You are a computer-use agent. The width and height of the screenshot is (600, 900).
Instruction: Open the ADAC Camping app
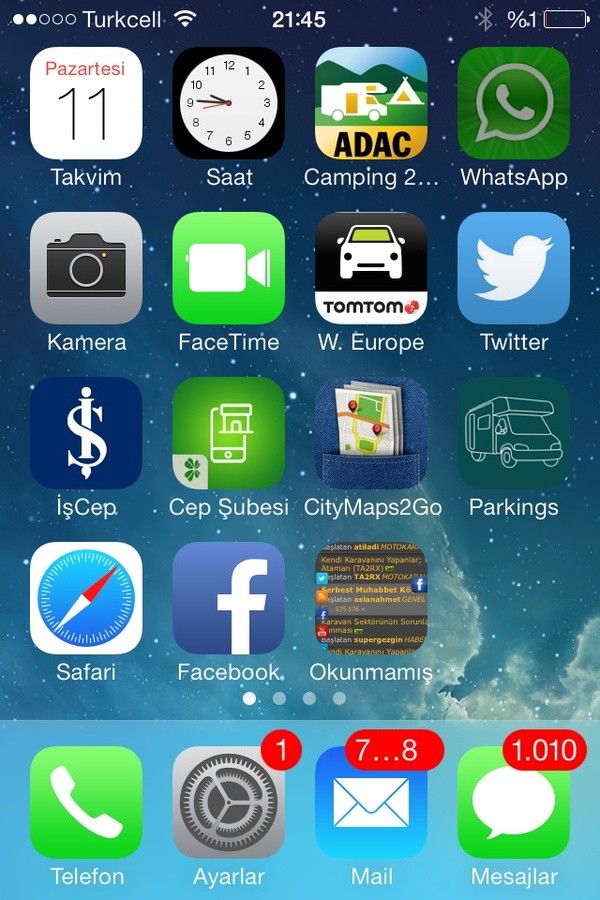pos(371,103)
